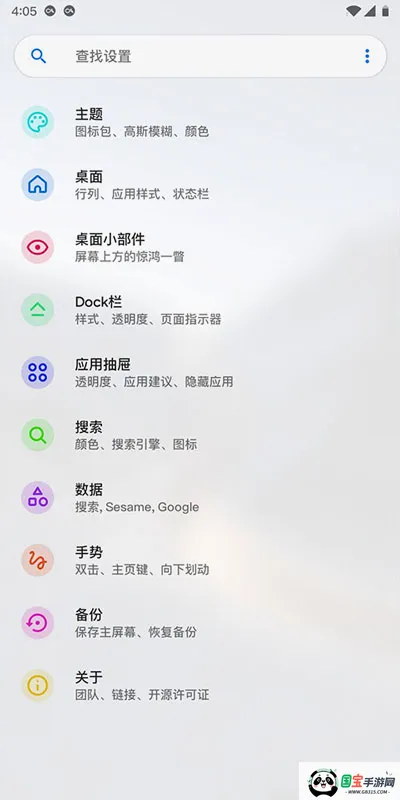Tap the 查找设置 search field
400x800 pixels.
coord(200,56)
